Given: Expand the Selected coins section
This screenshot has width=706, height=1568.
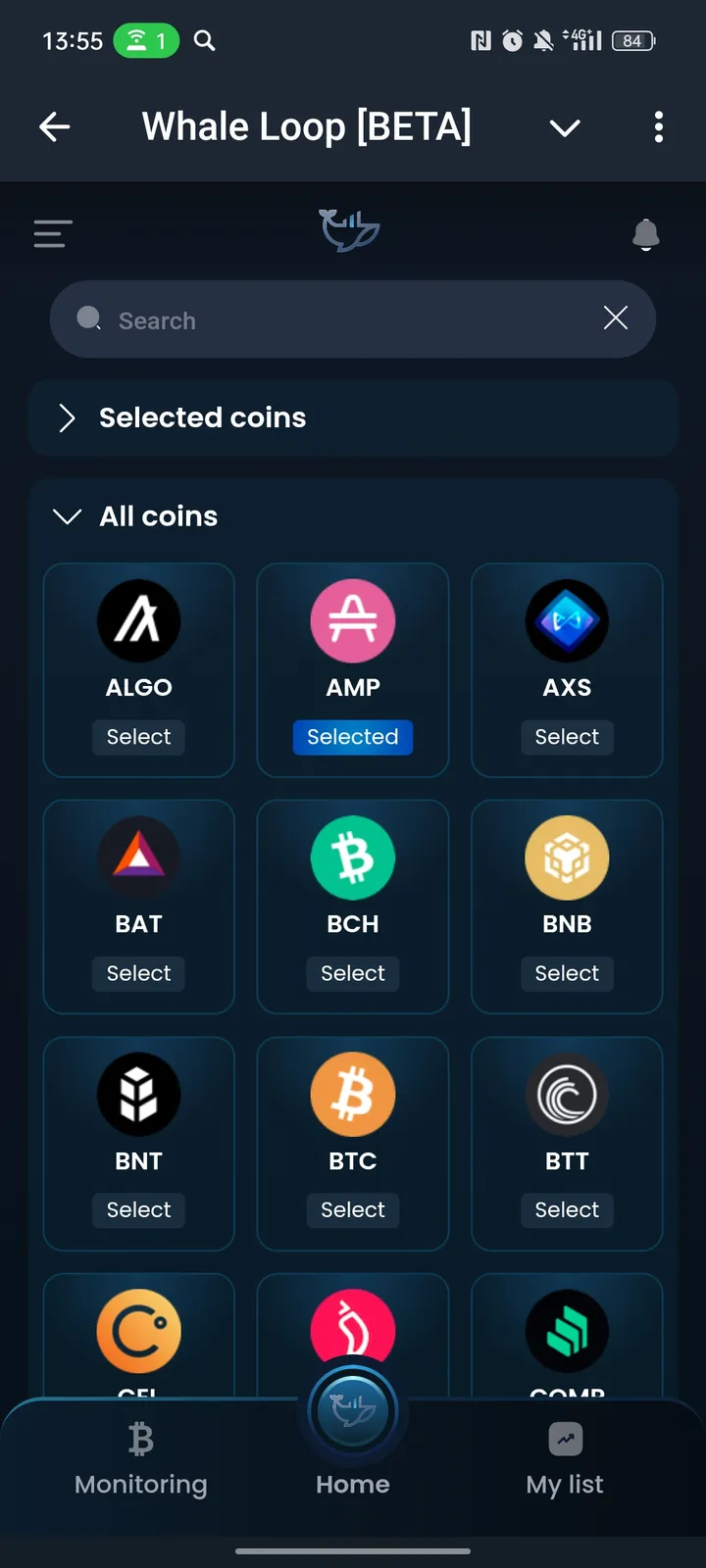Looking at the screenshot, I should coord(67,417).
